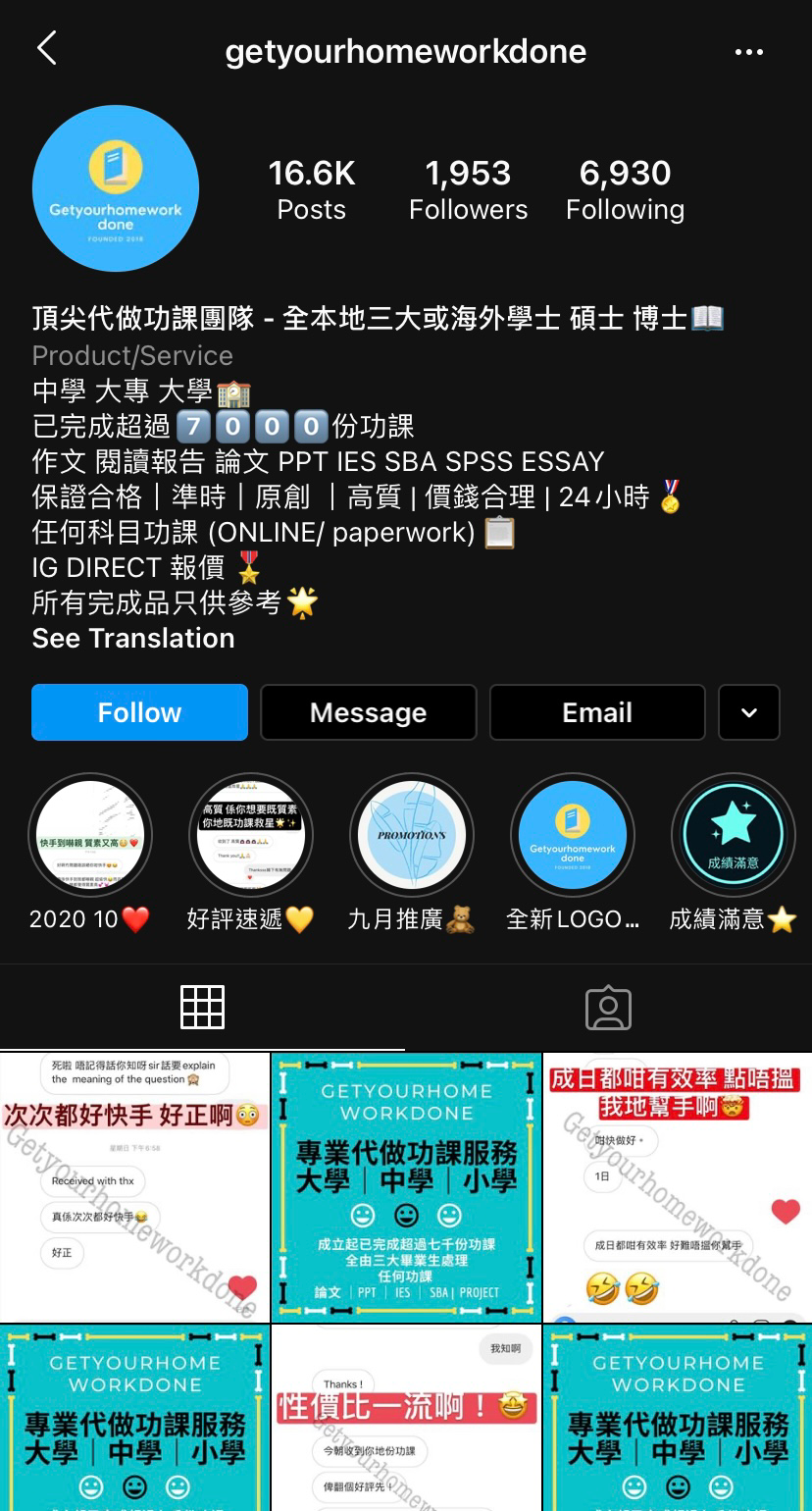
Task: Open the 好評速遞 story highlight
Action: point(251,837)
